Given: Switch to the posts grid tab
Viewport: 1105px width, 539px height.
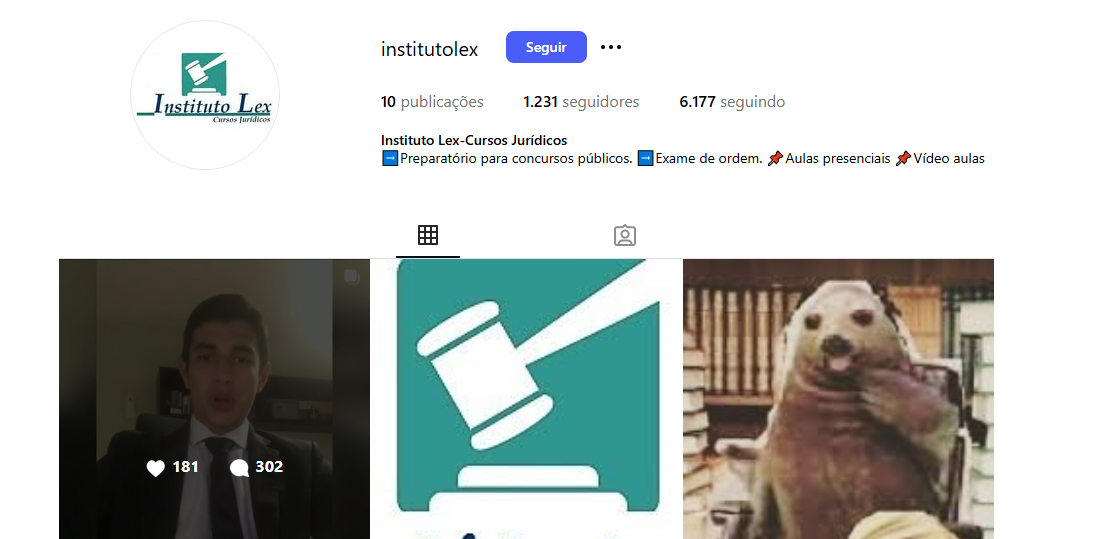Looking at the screenshot, I should click(428, 236).
